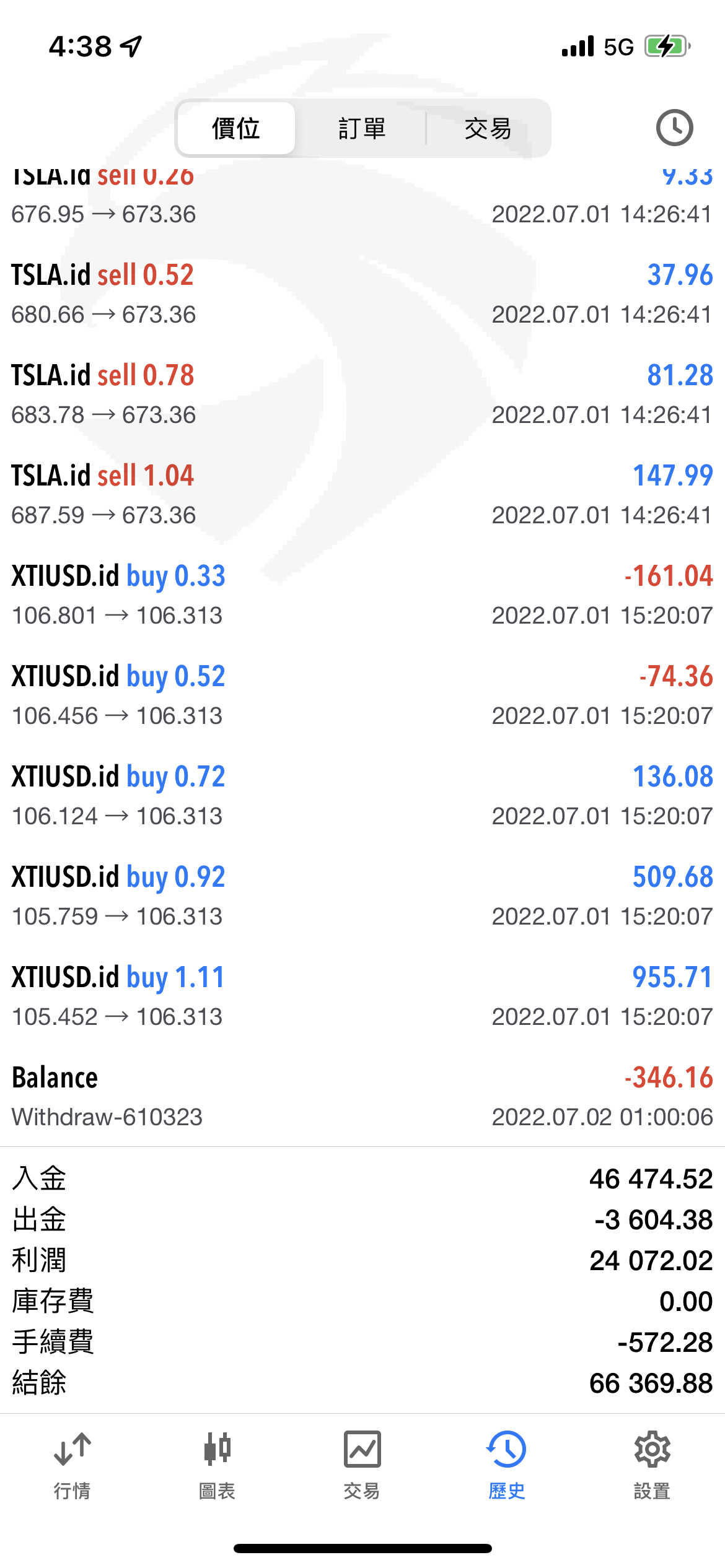
Task: Expand the XTIUSD.id buy 0.92 position
Action: [362, 896]
